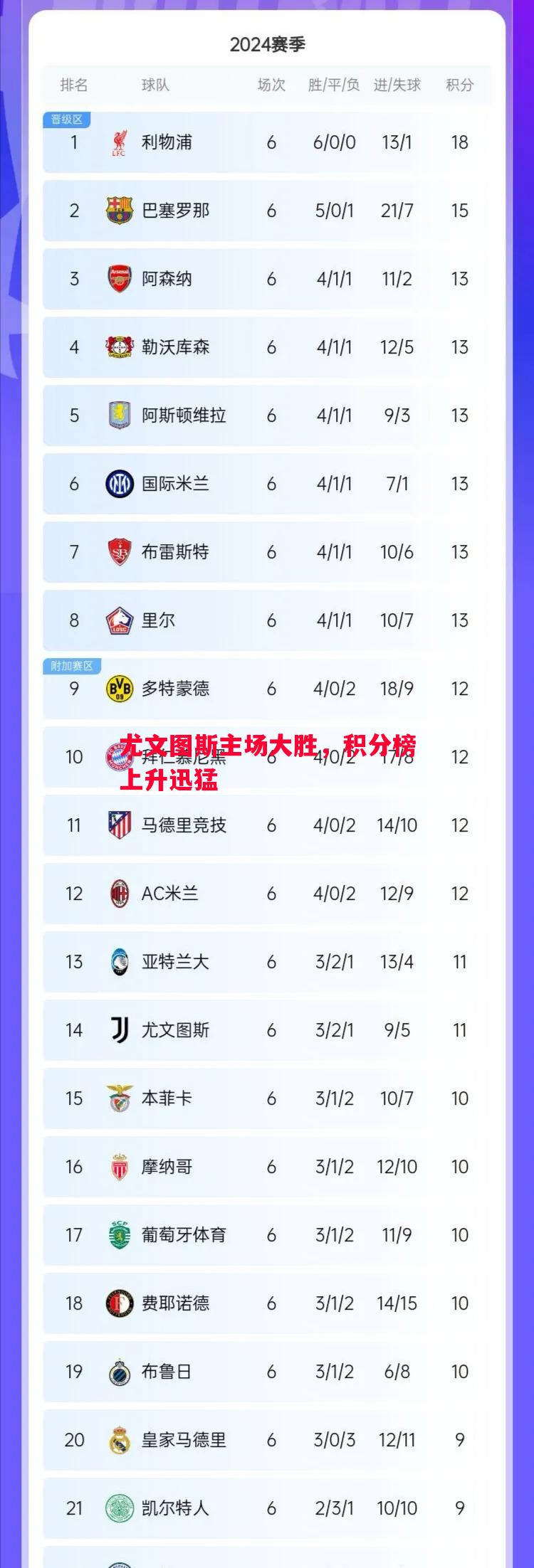Click the Liverpool club crest icon
This screenshot has width=534, height=1568.
point(118,142)
